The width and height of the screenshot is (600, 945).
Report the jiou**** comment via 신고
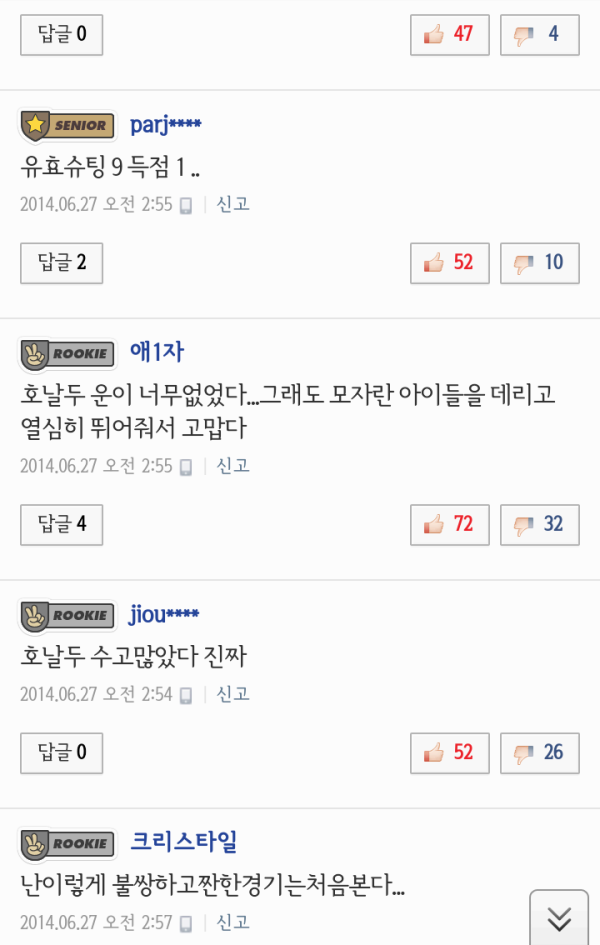[x=233, y=694]
